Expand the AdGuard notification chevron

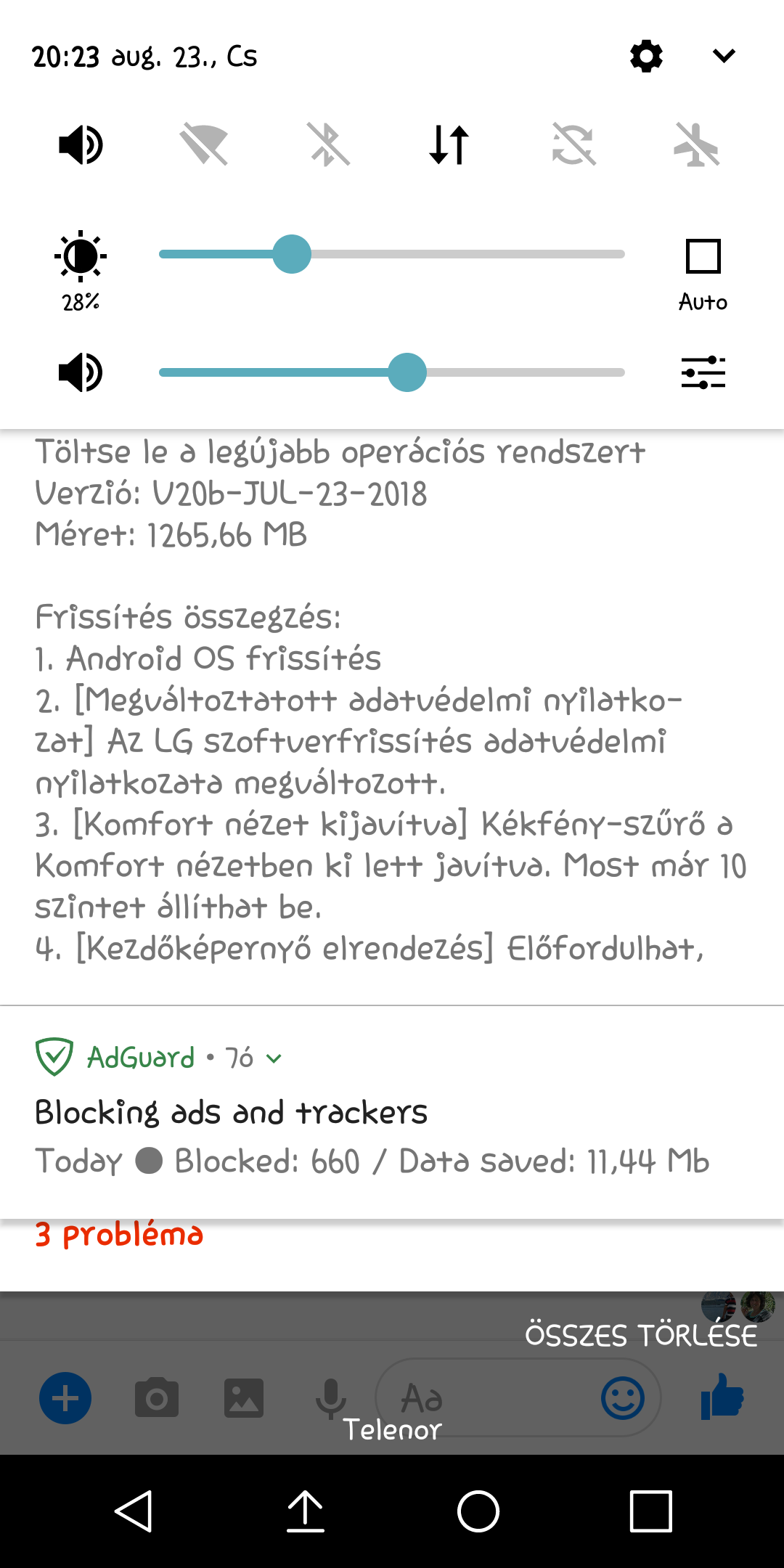[x=274, y=1058]
